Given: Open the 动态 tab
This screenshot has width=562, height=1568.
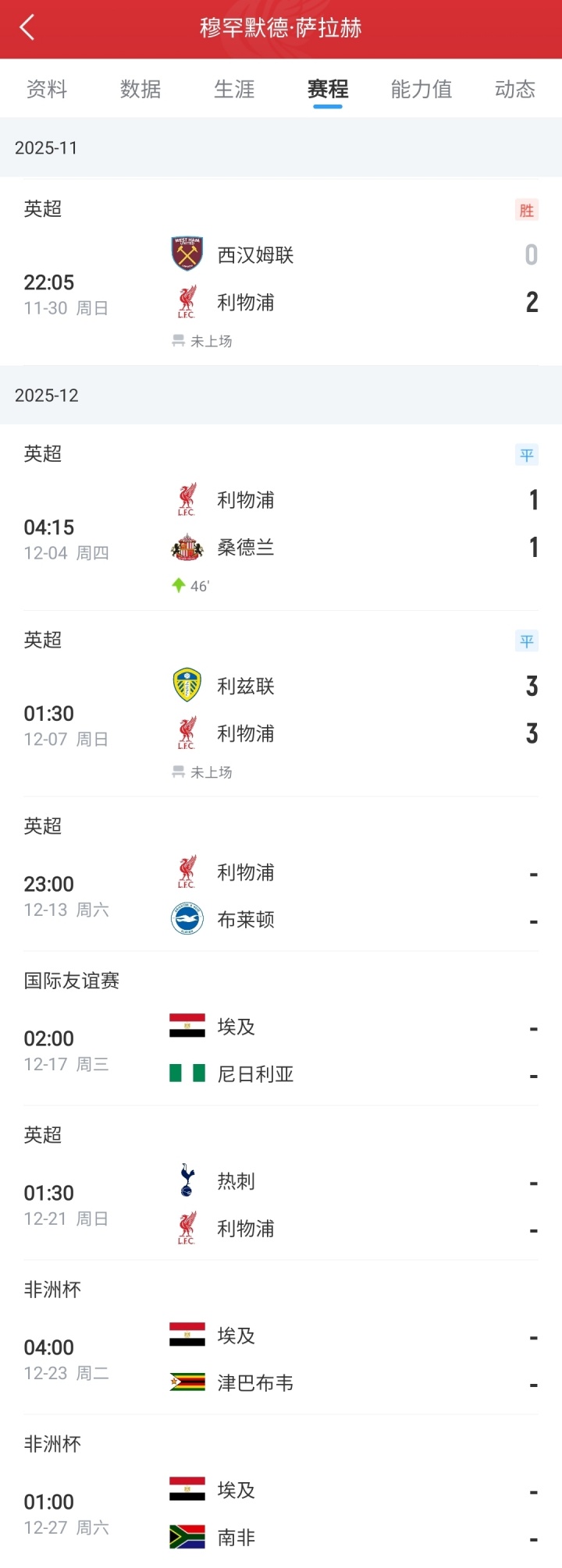Looking at the screenshot, I should point(515,89).
